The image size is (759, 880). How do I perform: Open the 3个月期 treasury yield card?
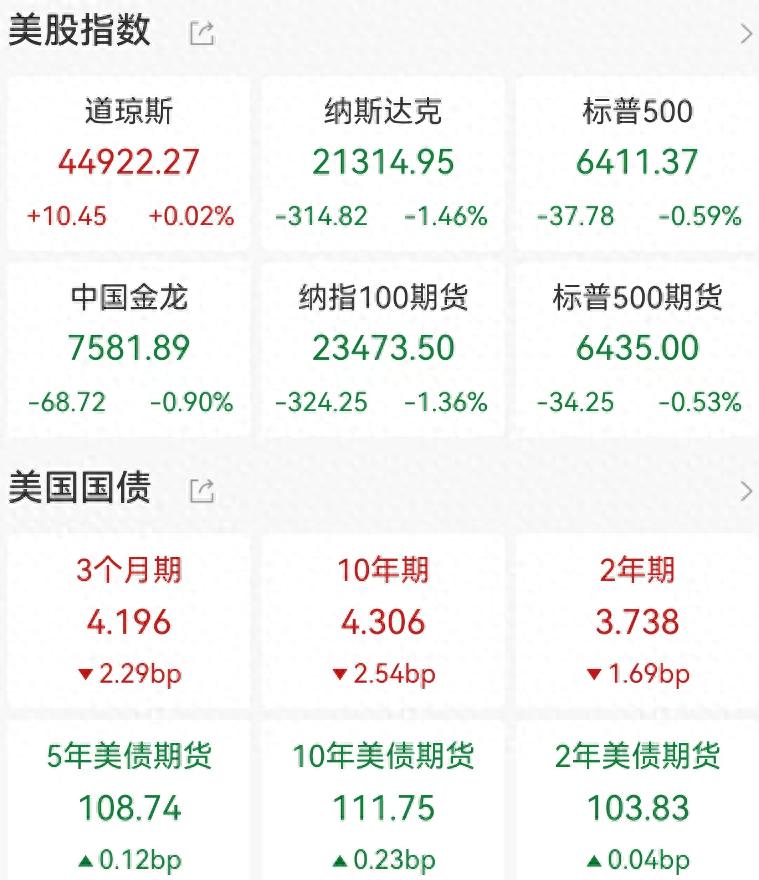tap(129, 620)
